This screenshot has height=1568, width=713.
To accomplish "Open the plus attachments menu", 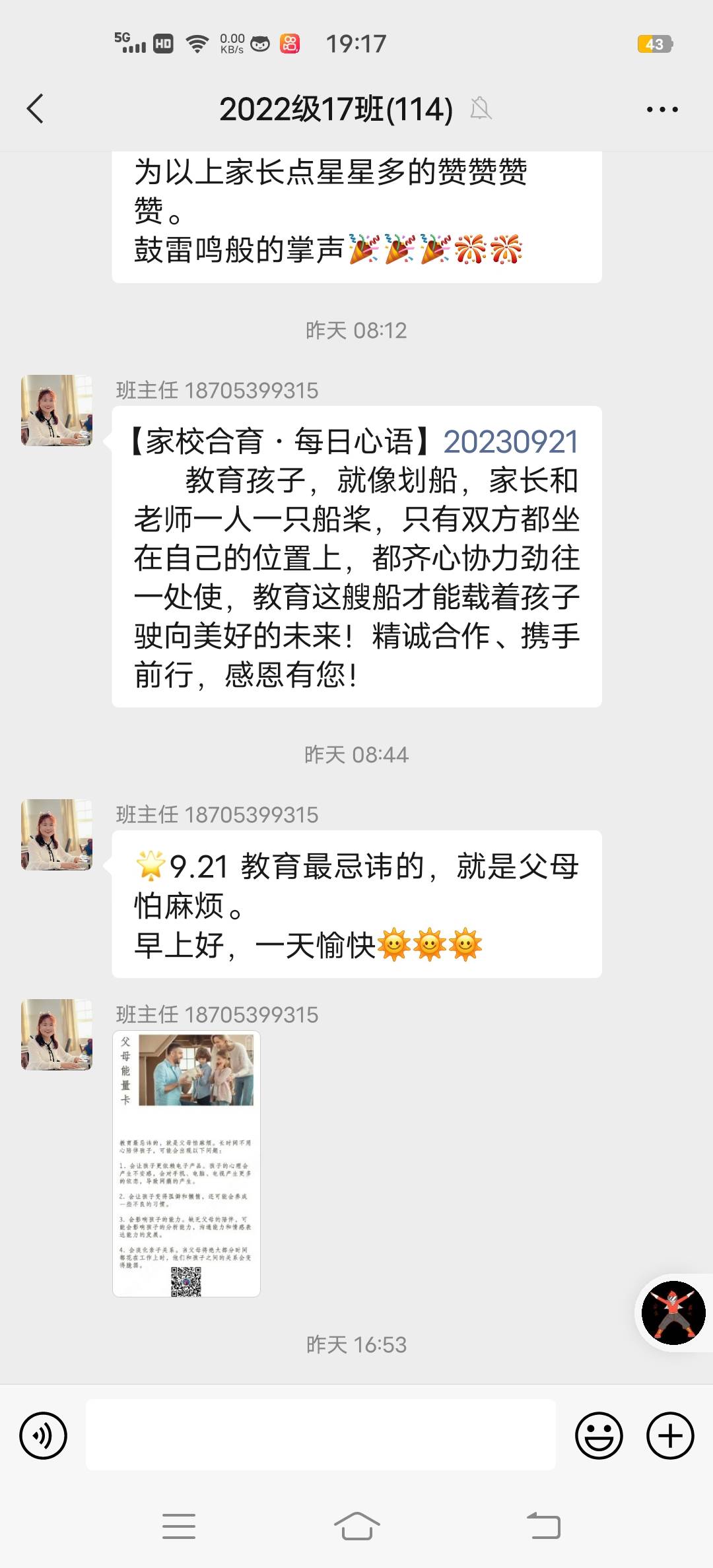I will [x=670, y=1435].
